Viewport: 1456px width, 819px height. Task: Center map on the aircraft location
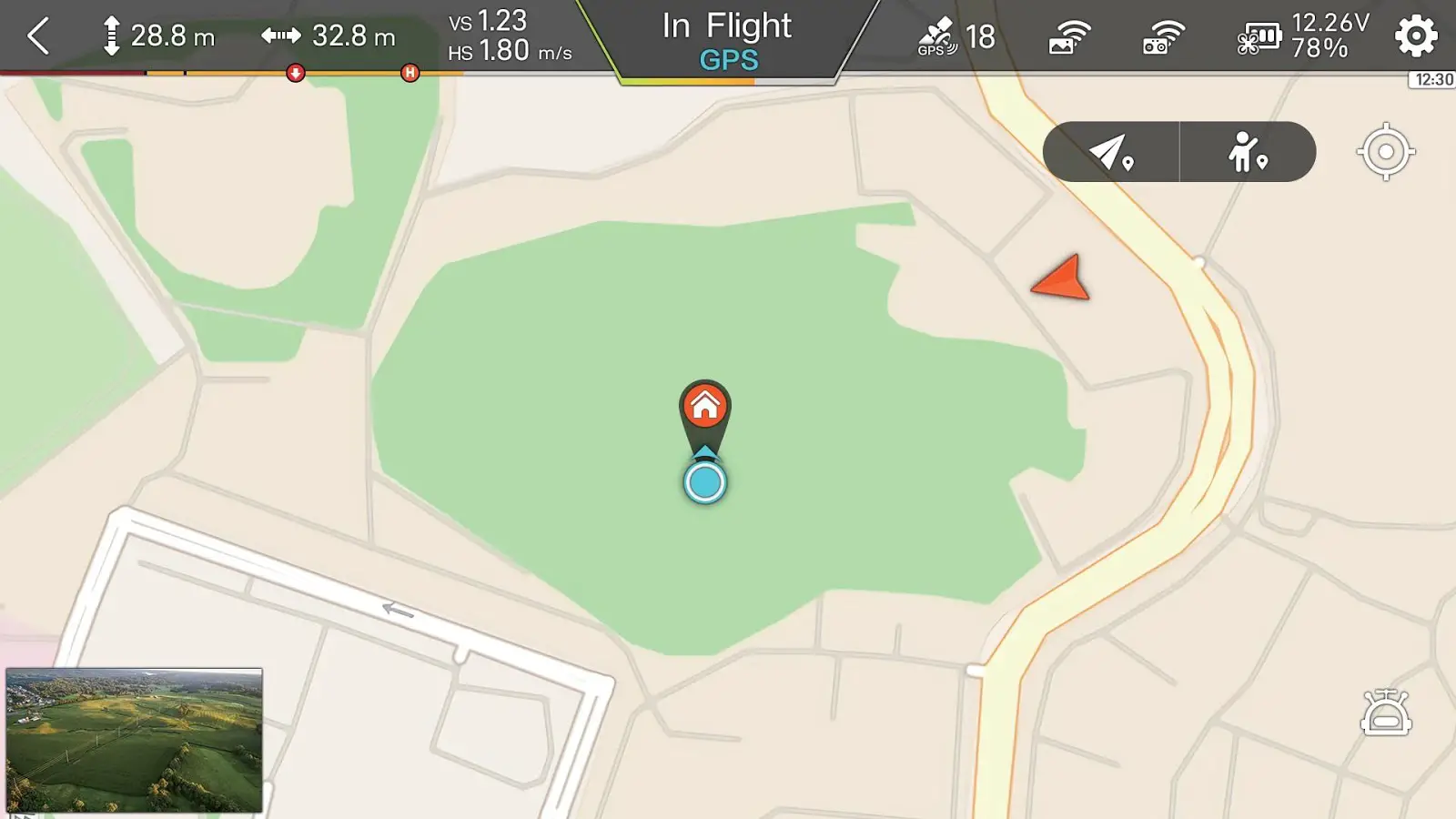[x=1111, y=152]
